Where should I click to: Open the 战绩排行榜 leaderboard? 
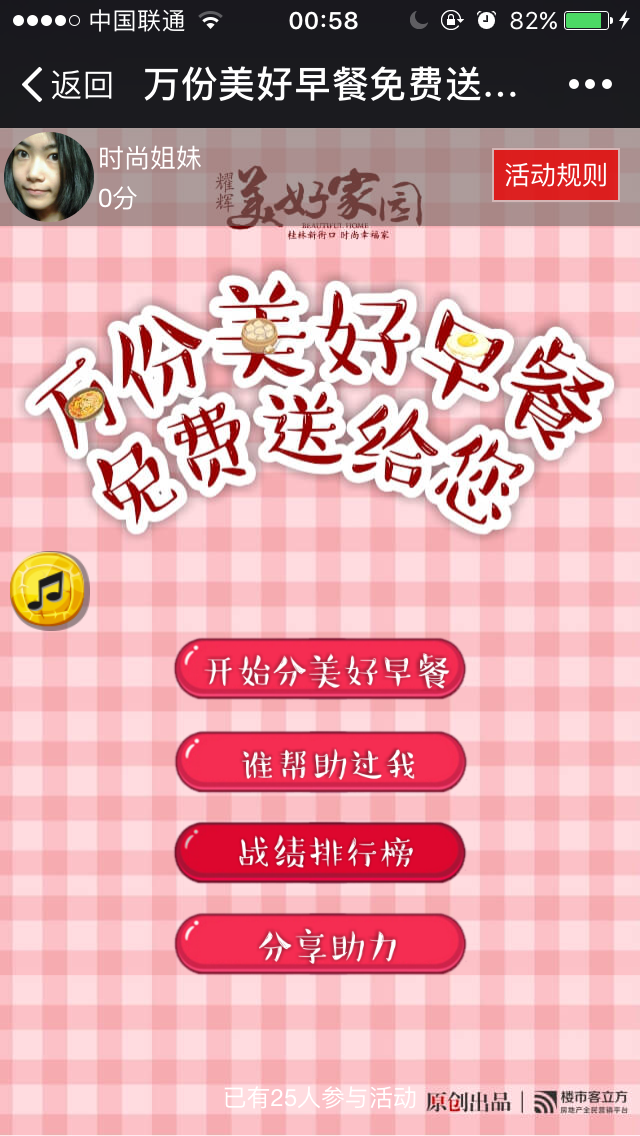(320, 853)
